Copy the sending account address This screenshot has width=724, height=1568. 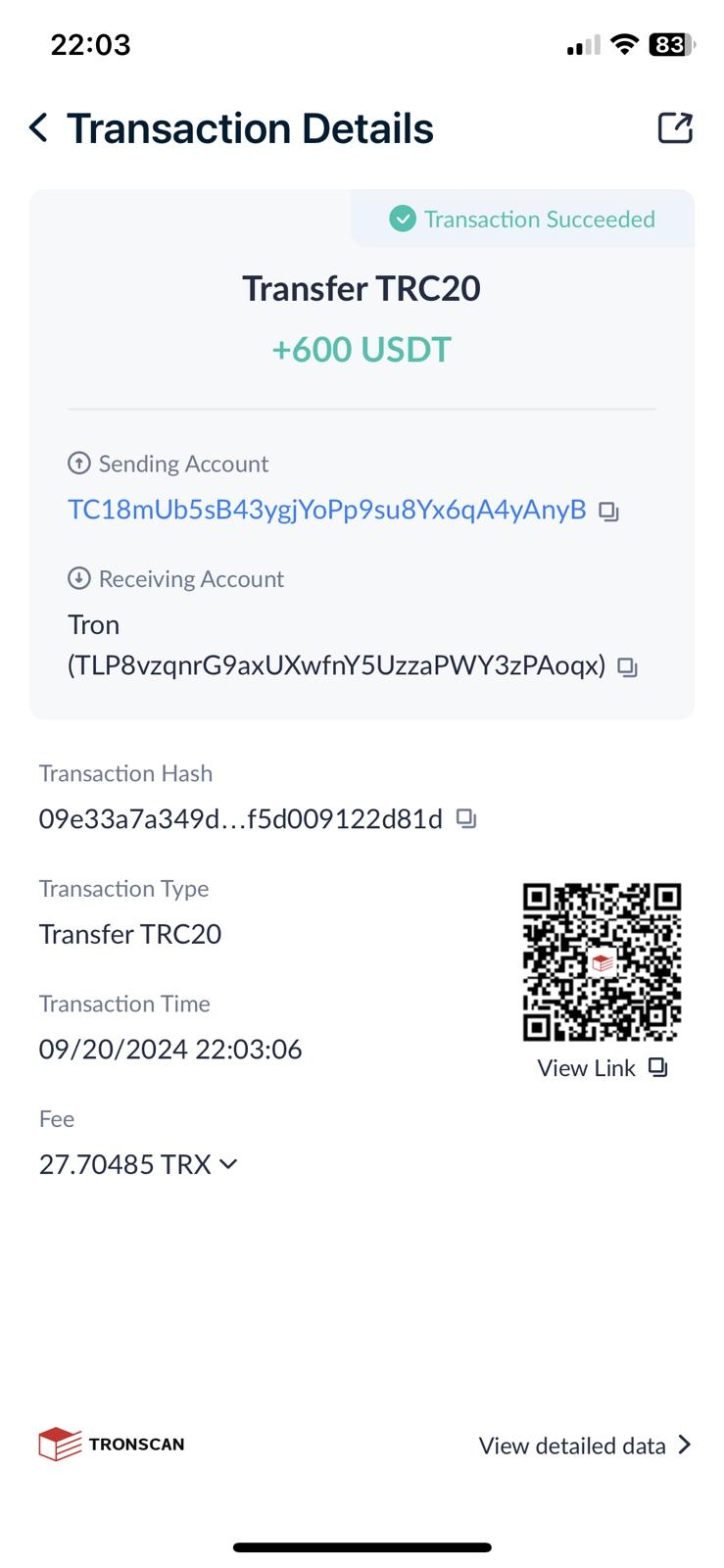(x=608, y=511)
